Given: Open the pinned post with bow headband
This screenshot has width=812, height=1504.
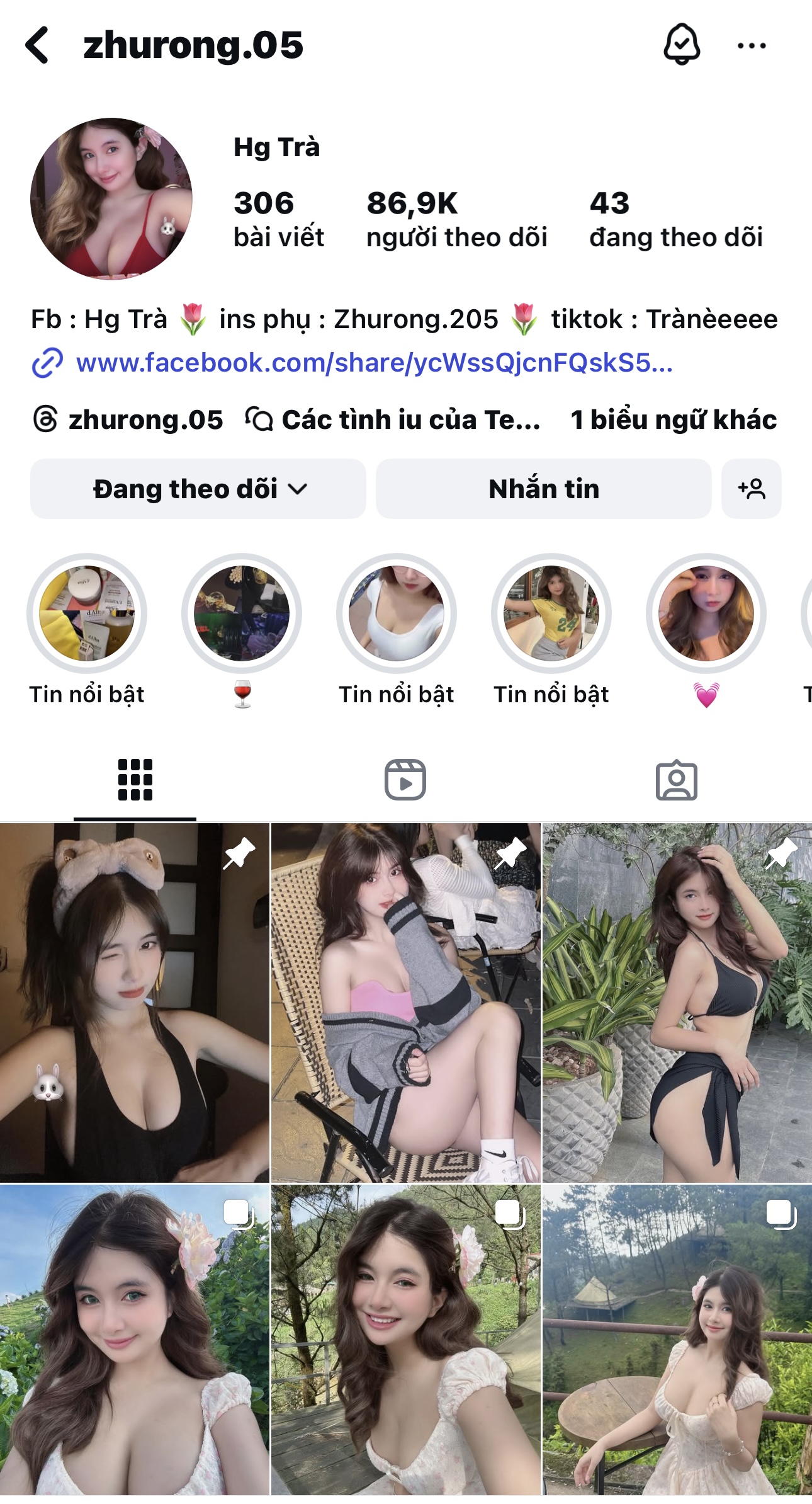Looking at the screenshot, I should click(135, 1003).
